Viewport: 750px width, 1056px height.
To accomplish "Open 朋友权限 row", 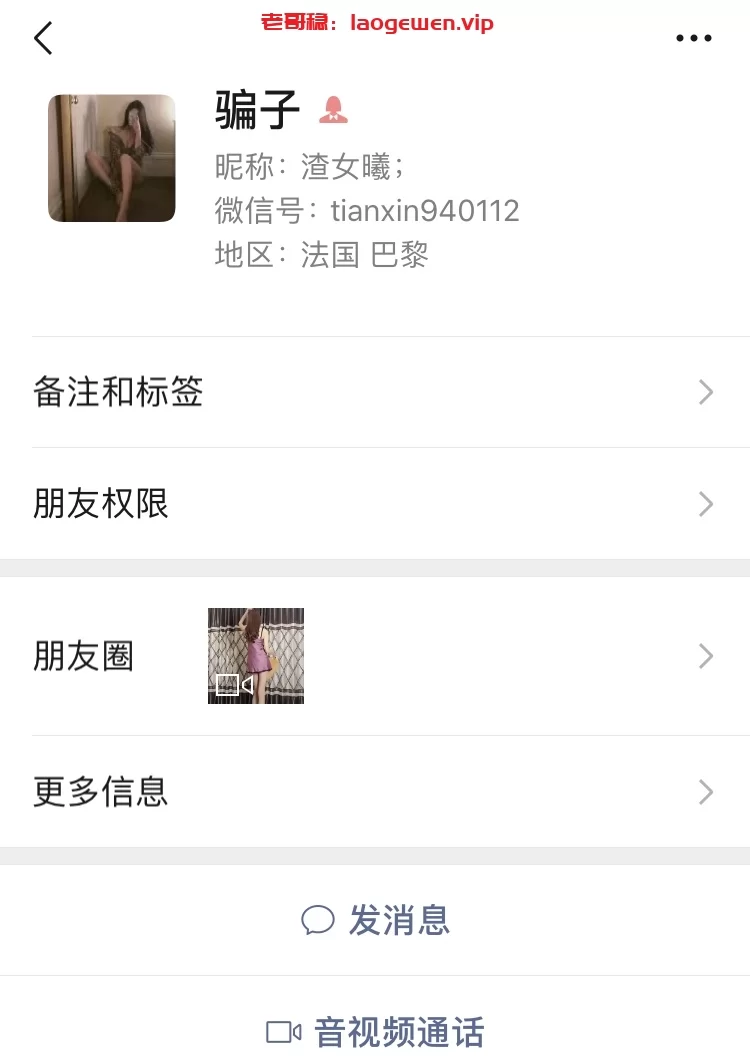I will 375,503.
